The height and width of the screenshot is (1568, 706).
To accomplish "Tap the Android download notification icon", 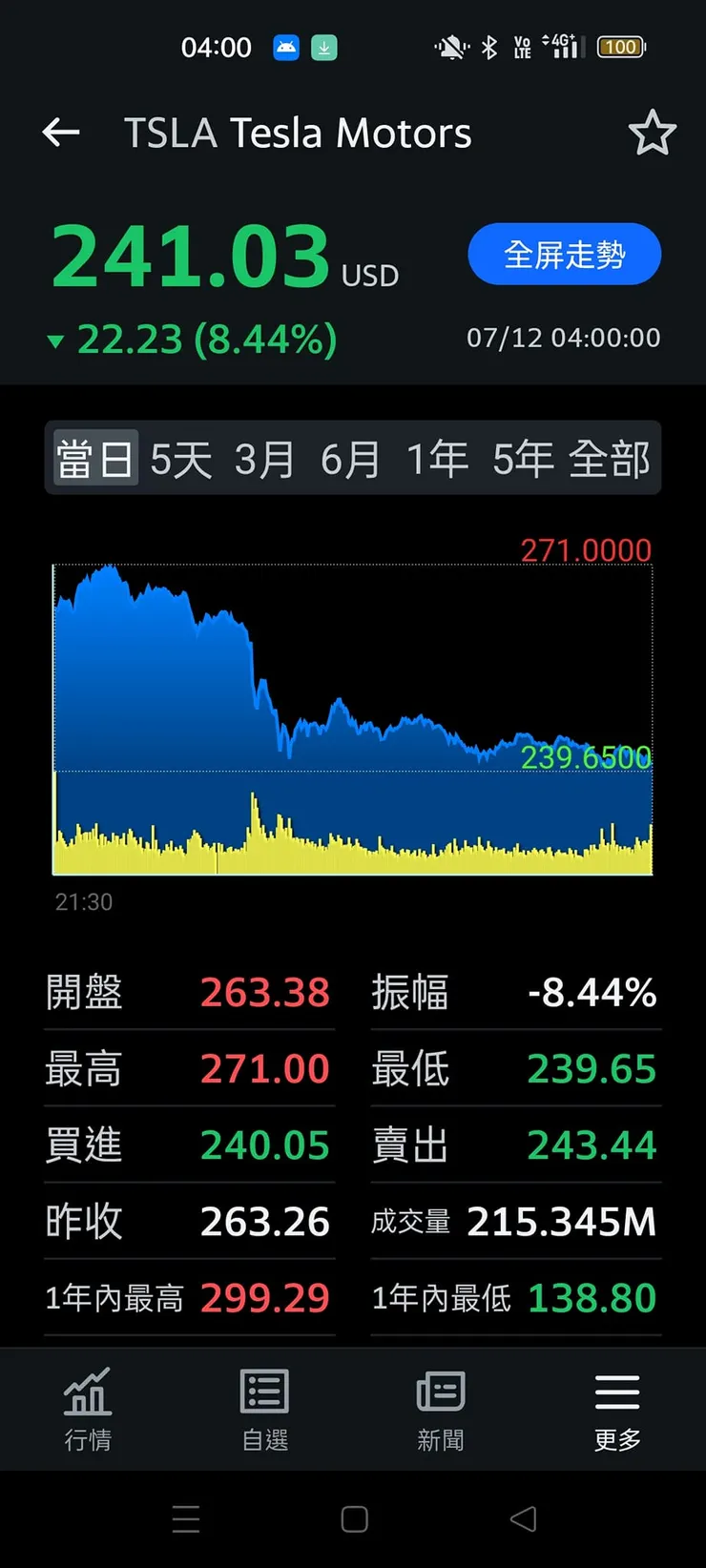I will [324, 47].
